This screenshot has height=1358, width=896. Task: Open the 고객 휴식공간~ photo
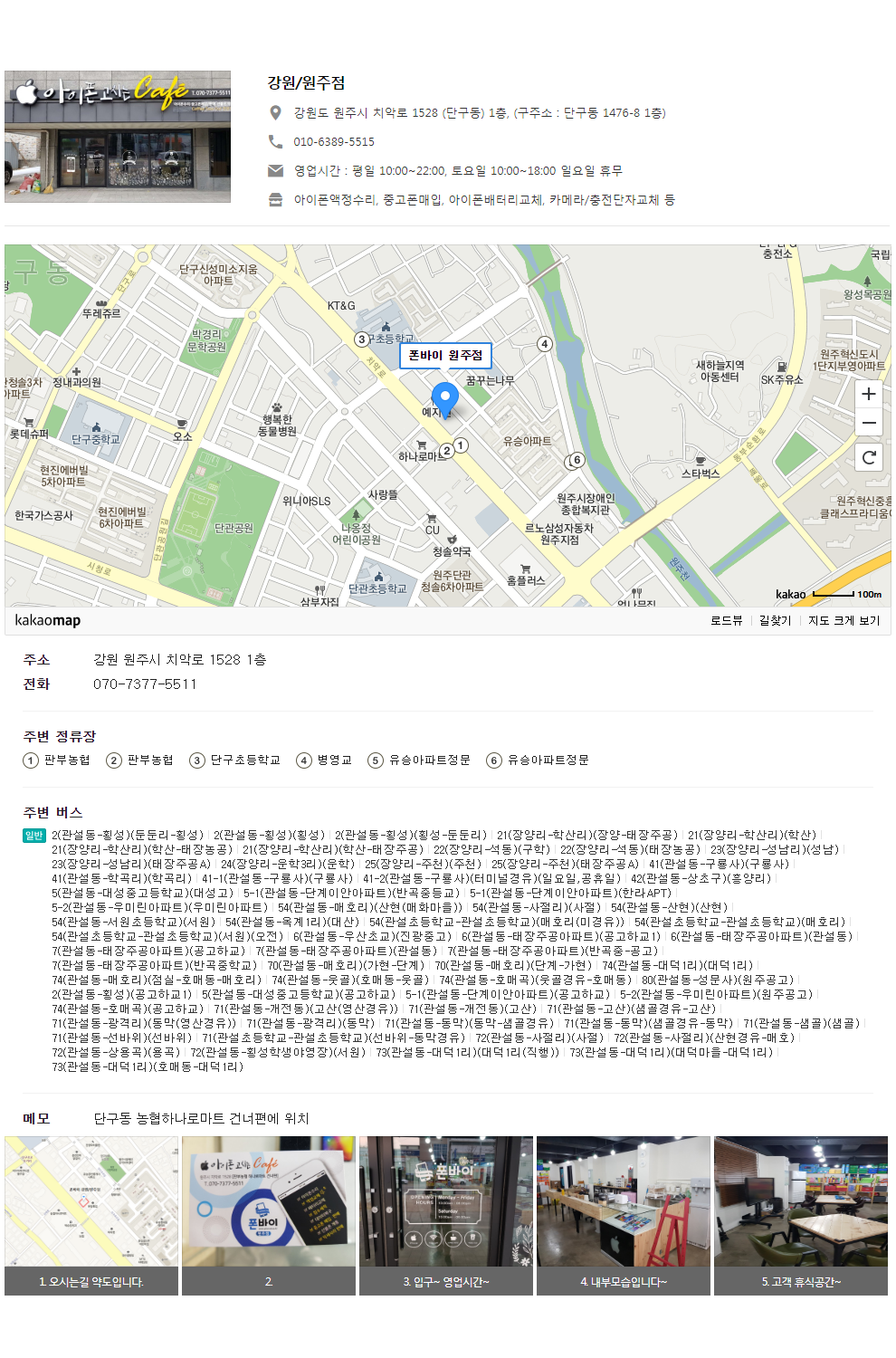(x=801, y=1215)
